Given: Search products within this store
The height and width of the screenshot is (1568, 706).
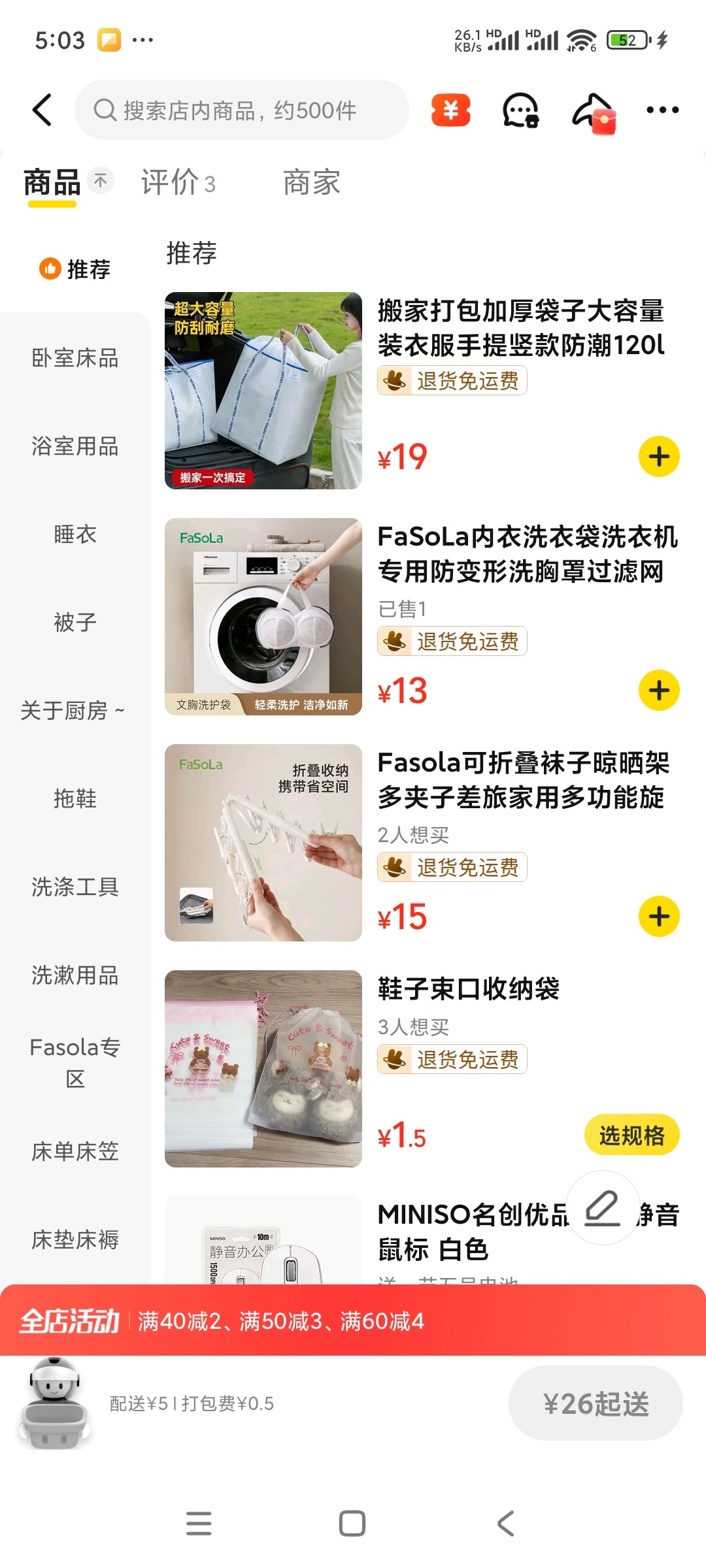Looking at the screenshot, I should (x=242, y=110).
